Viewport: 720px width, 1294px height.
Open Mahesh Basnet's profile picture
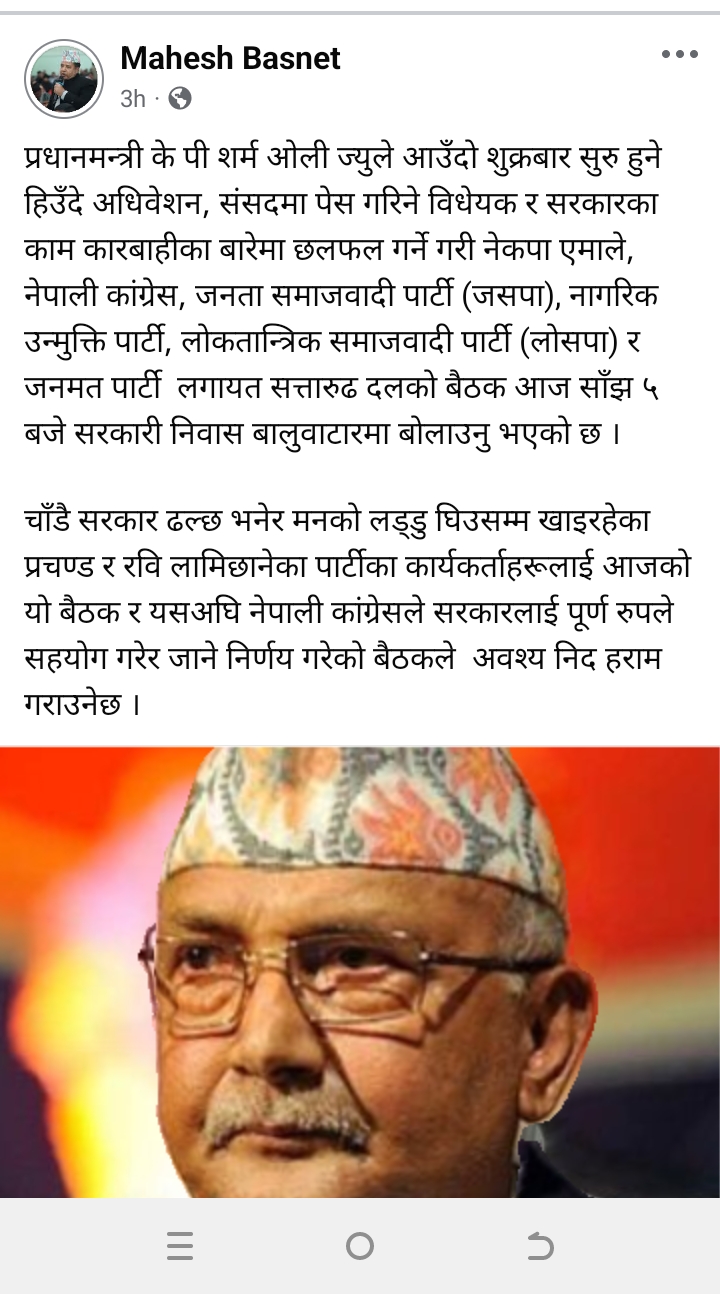coord(64,79)
